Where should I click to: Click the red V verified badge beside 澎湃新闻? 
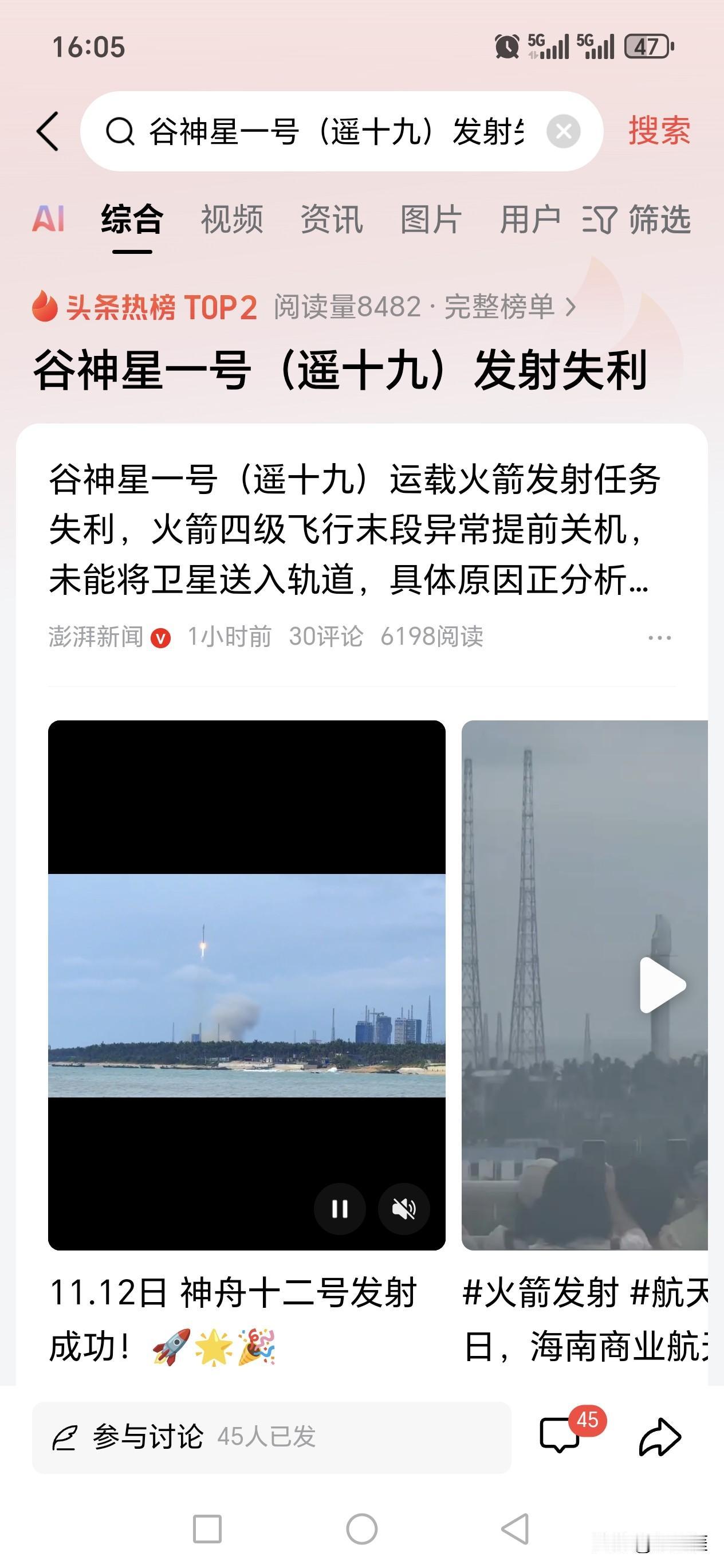coord(160,638)
